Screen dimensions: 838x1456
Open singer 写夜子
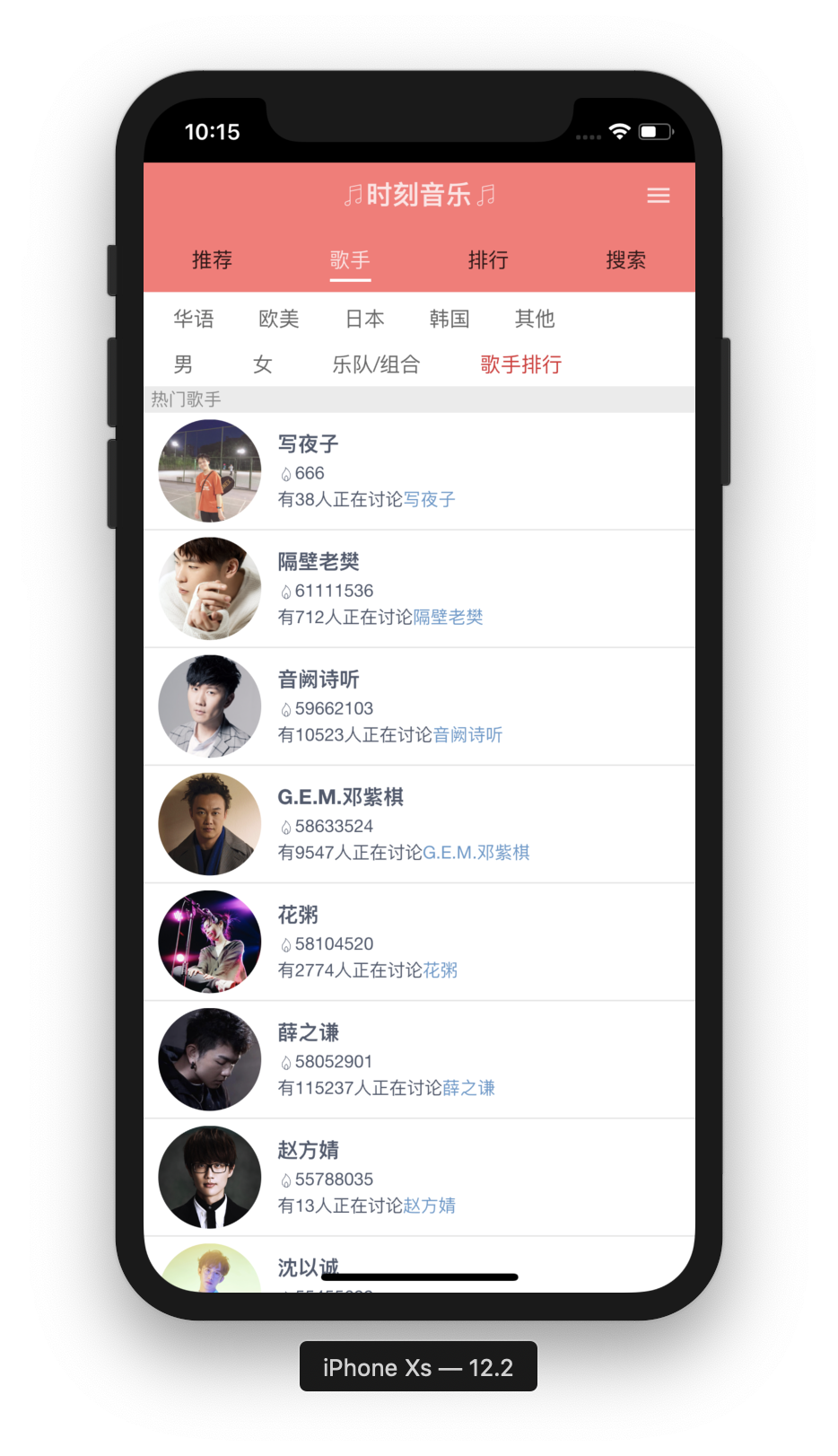click(419, 471)
